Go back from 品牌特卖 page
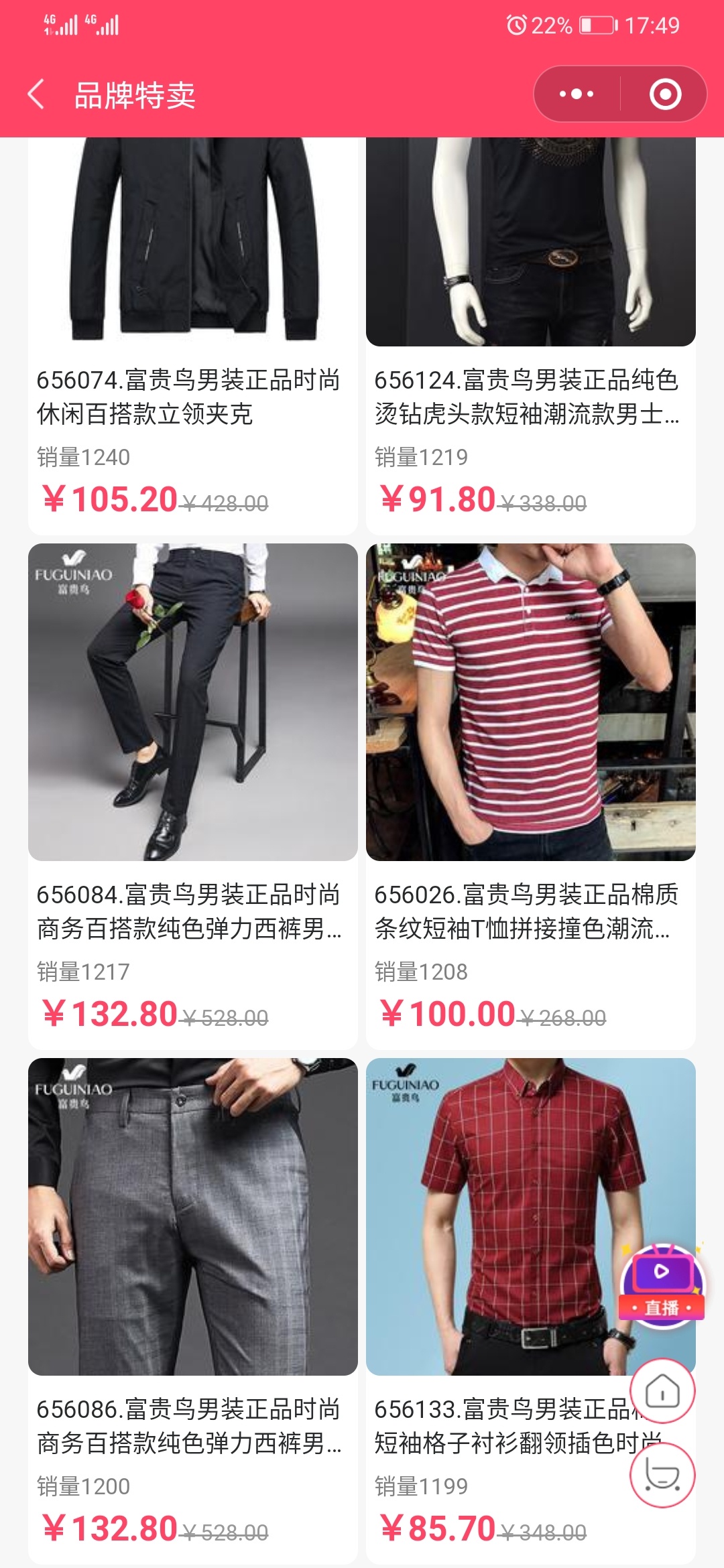 pos(37,94)
